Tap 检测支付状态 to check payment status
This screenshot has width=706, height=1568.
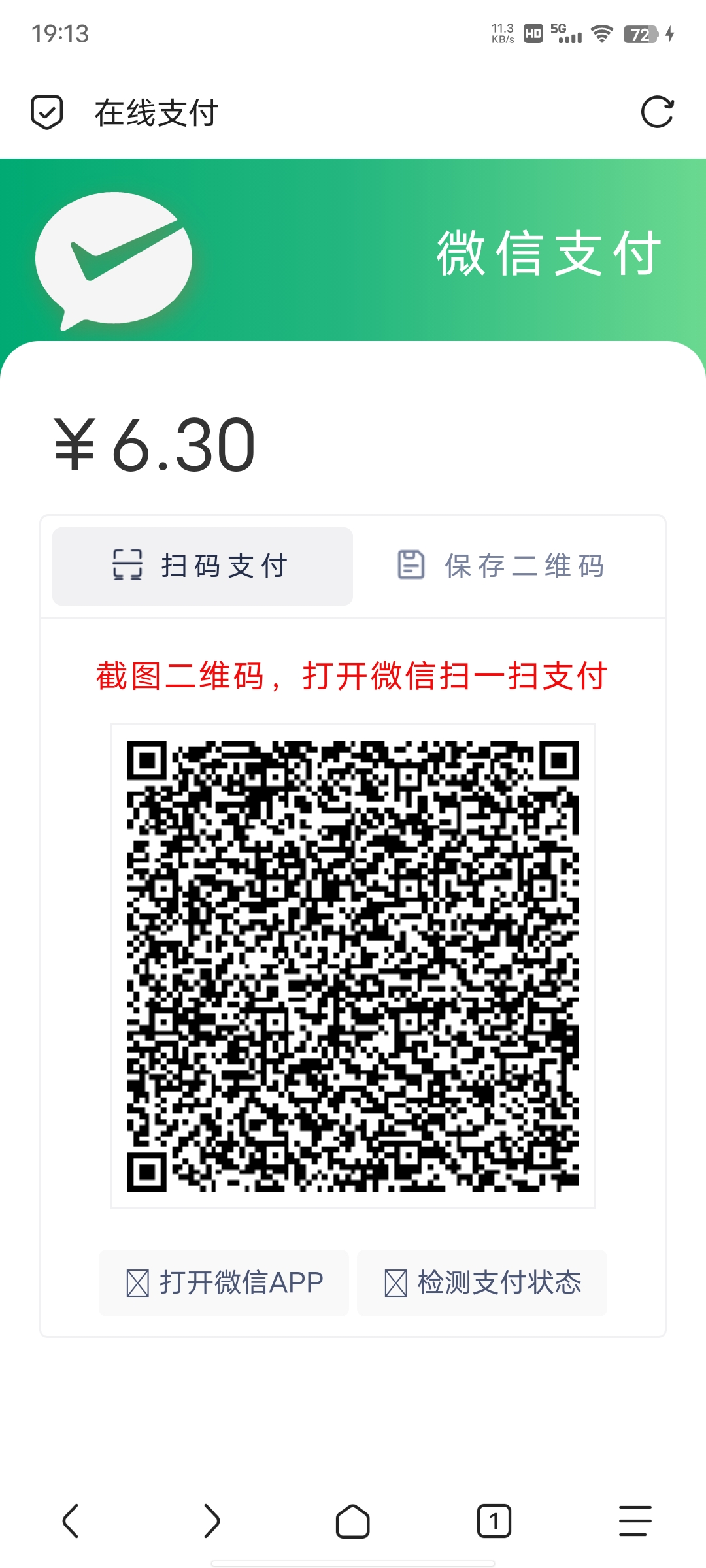tap(482, 1282)
